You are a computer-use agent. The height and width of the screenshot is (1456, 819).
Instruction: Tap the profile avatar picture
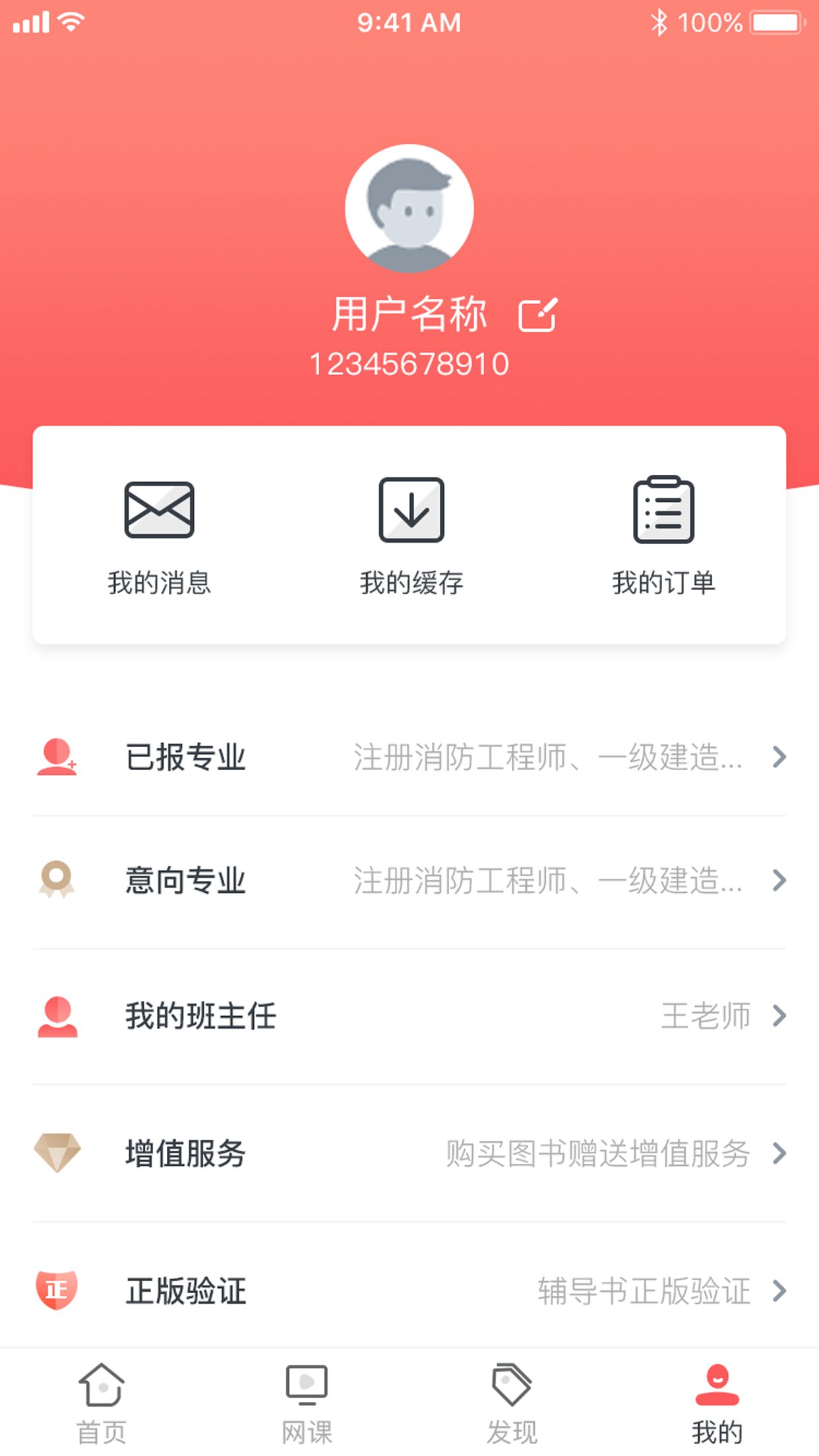click(x=409, y=208)
